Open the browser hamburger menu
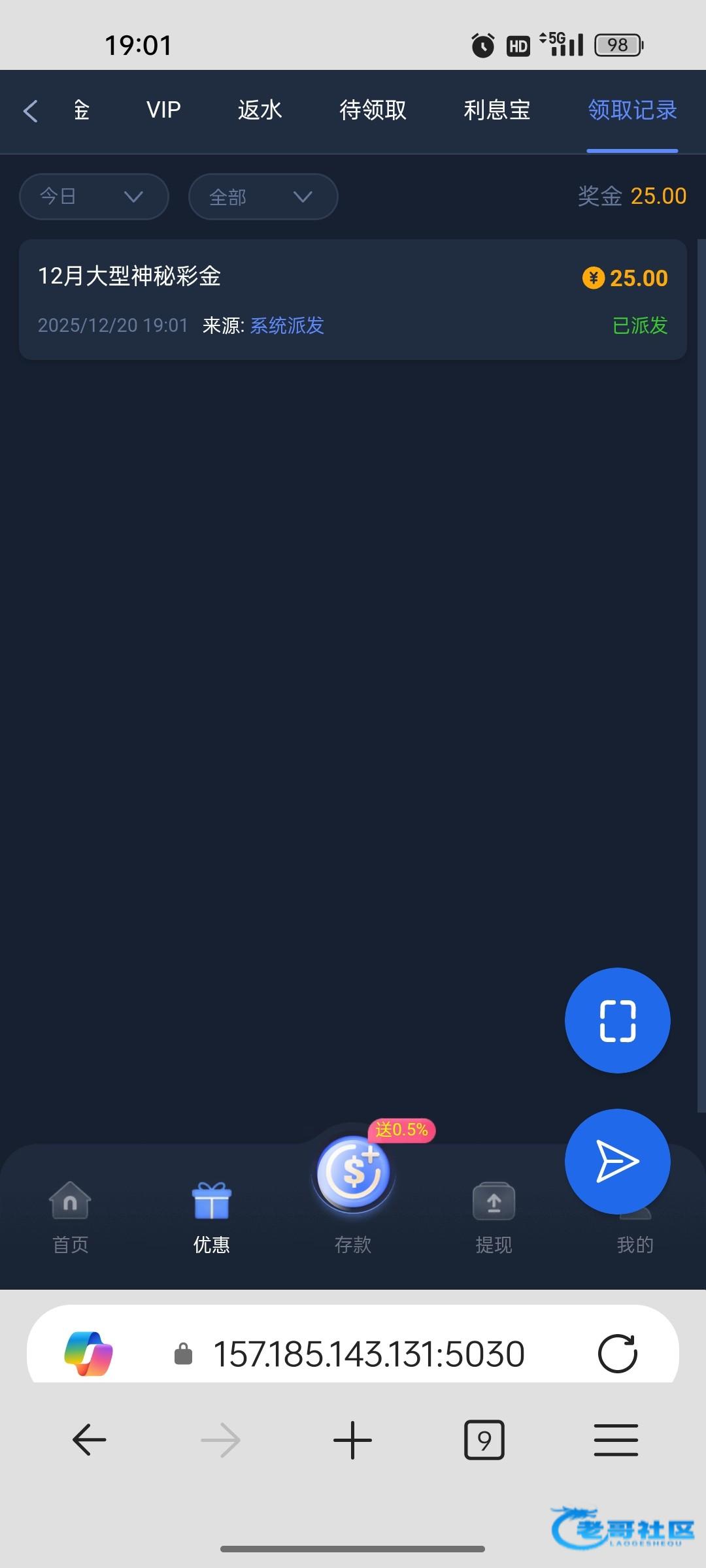 tap(616, 1440)
